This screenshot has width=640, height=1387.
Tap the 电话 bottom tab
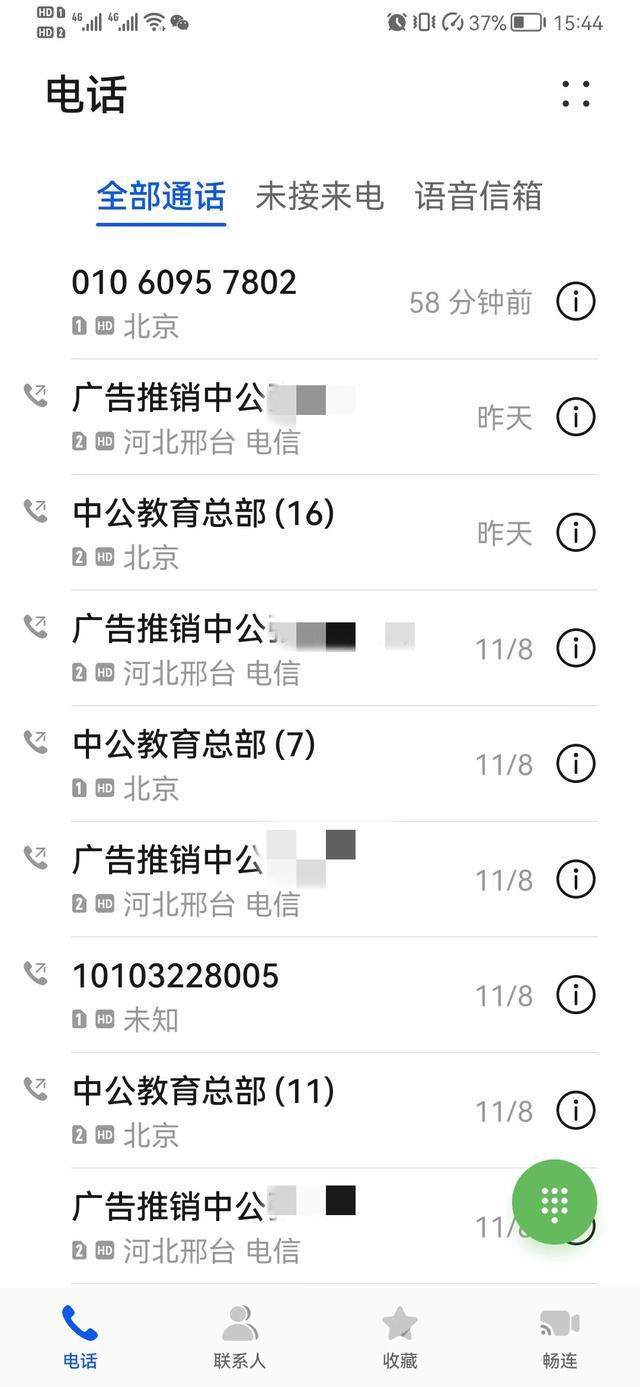click(x=80, y=1335)
